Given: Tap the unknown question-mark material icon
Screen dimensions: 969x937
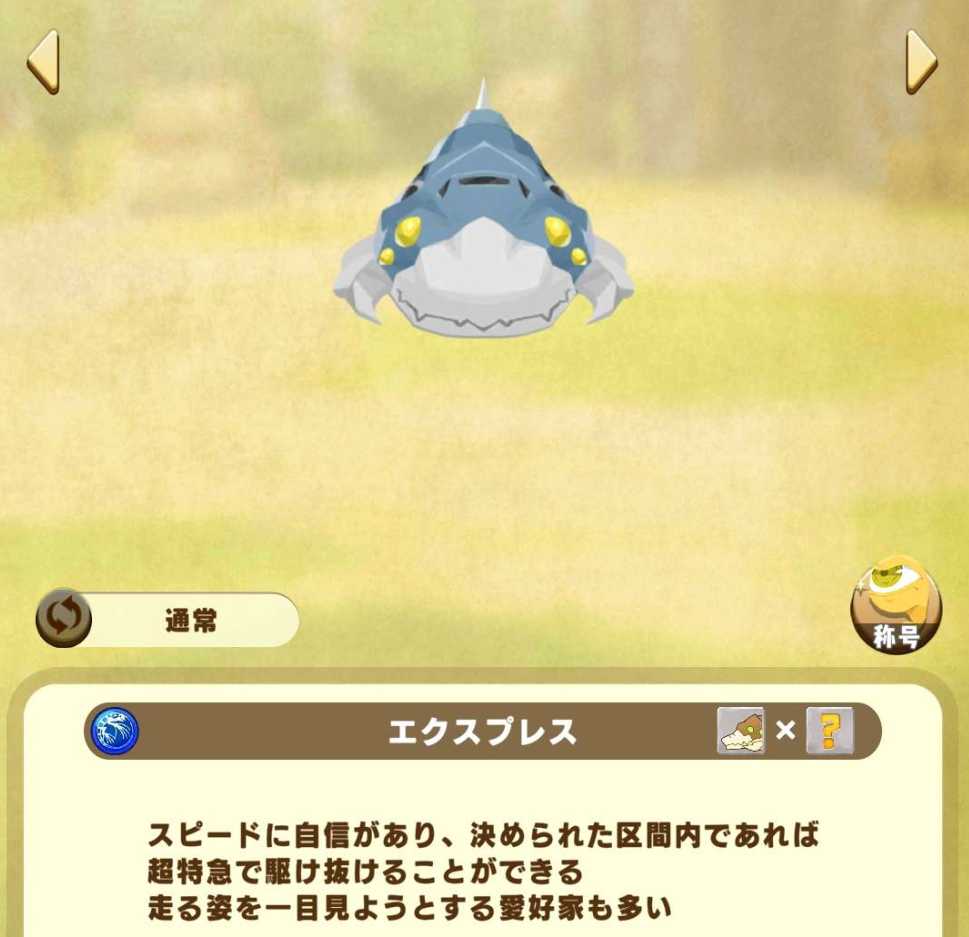Looking at the screenshot, I should click(x=829, y=731).
